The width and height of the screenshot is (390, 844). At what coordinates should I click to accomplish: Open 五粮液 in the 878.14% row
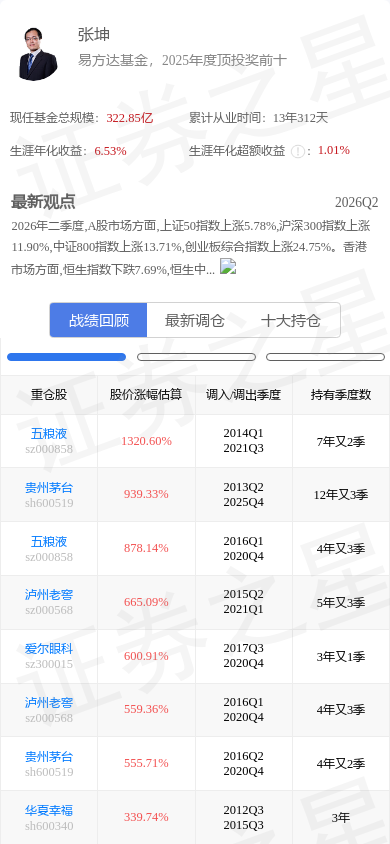(x=49, y=541)
